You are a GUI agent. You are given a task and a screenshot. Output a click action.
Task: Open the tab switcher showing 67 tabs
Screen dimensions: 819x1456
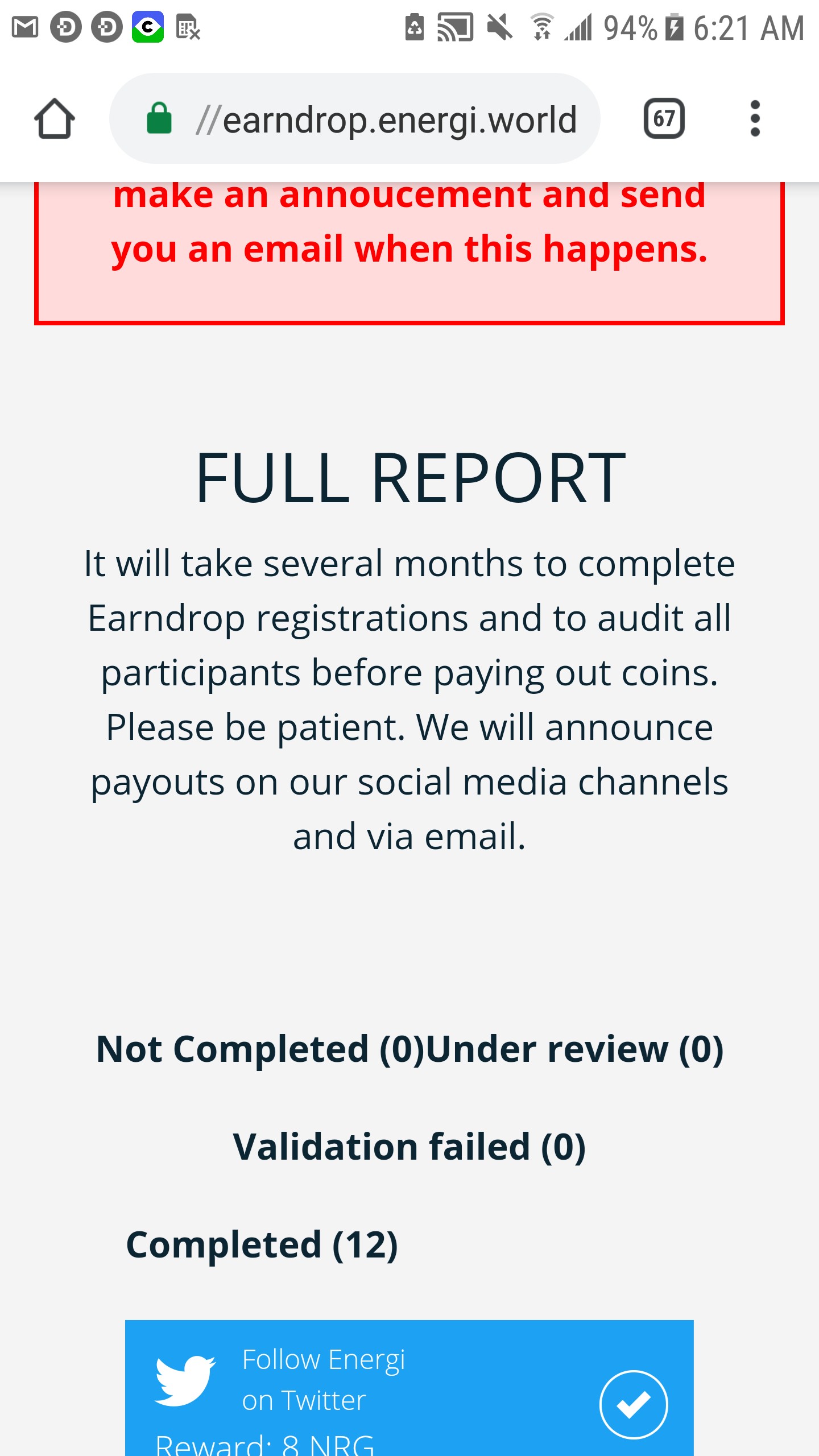pos(664,119)
